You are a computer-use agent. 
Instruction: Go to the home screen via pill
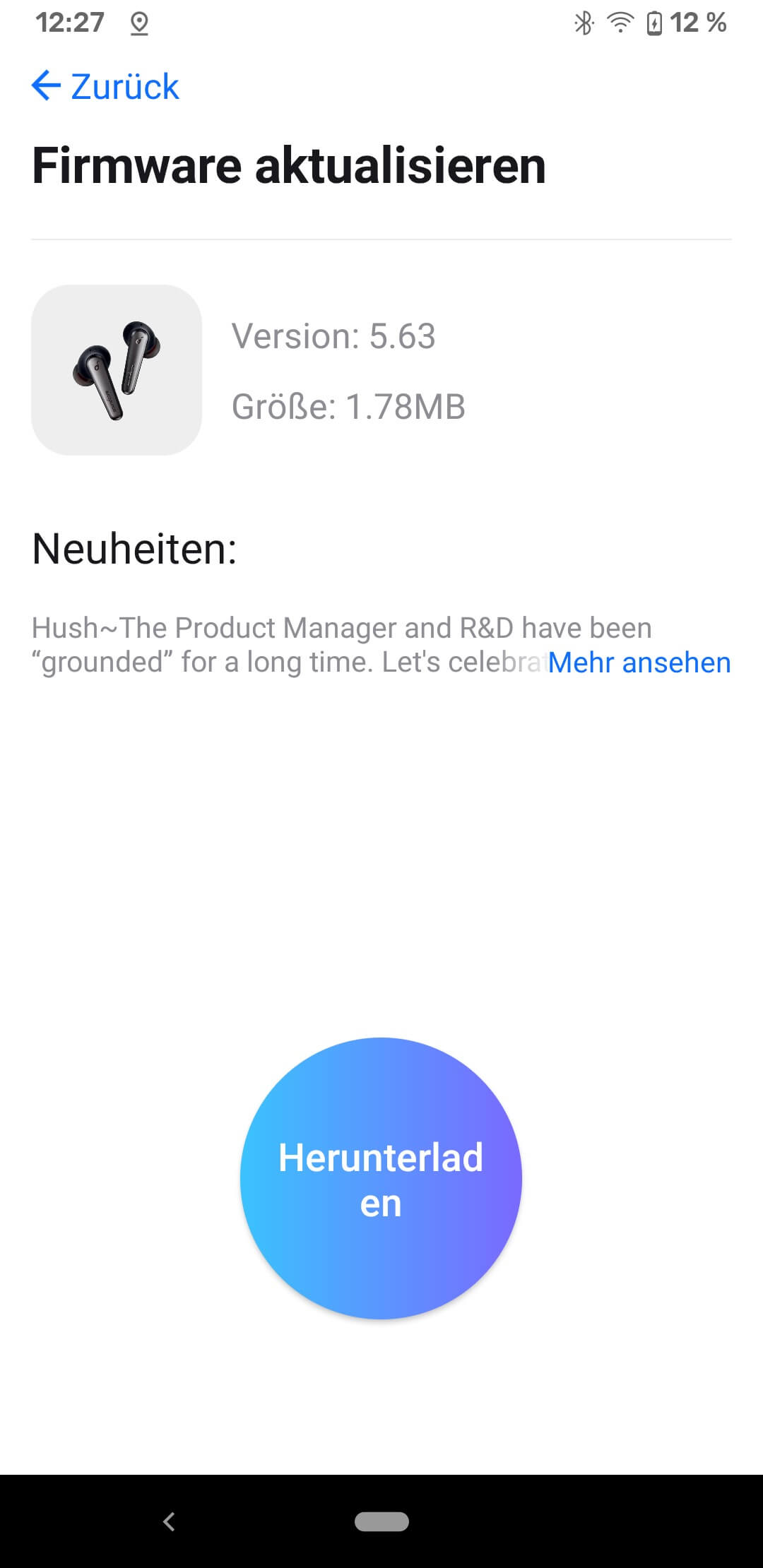click(381, 1521)
